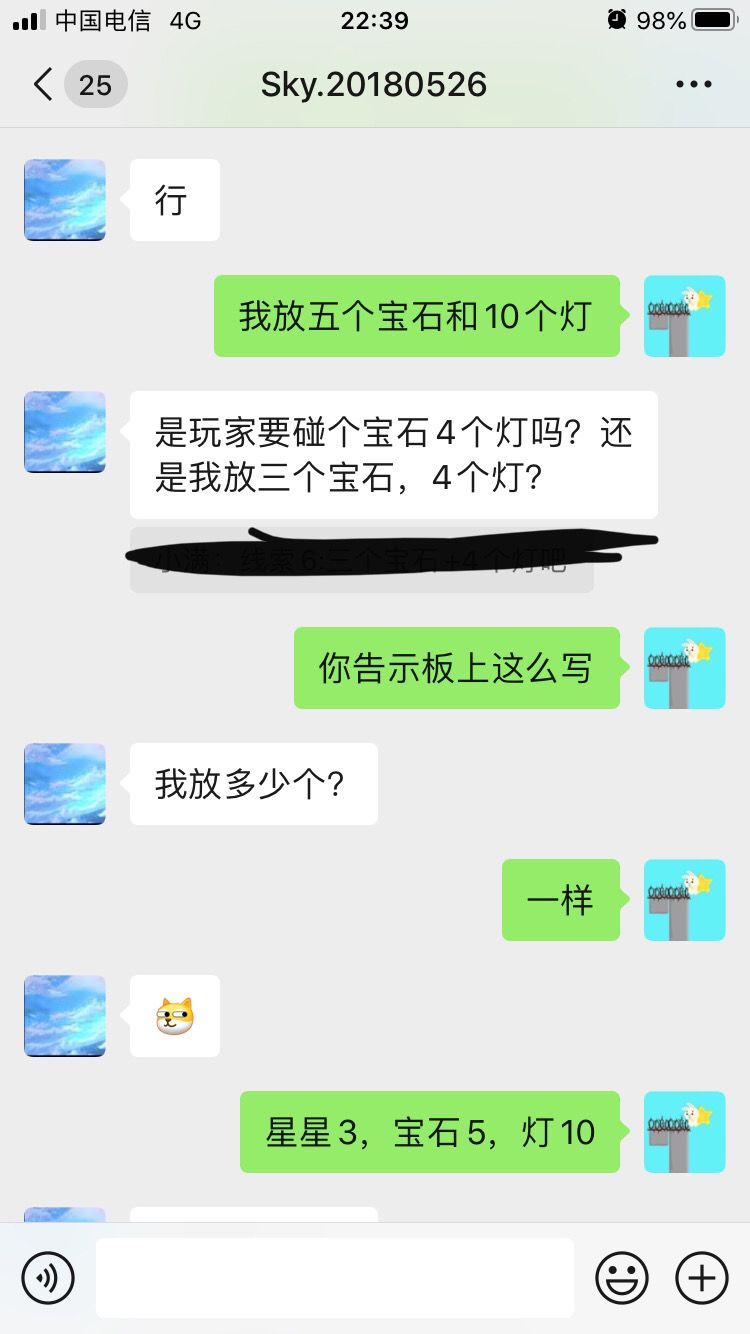Open the emoji picker icon
Image resolution: width=750 pixels, height=1334 pixels.
[620, 1277]
